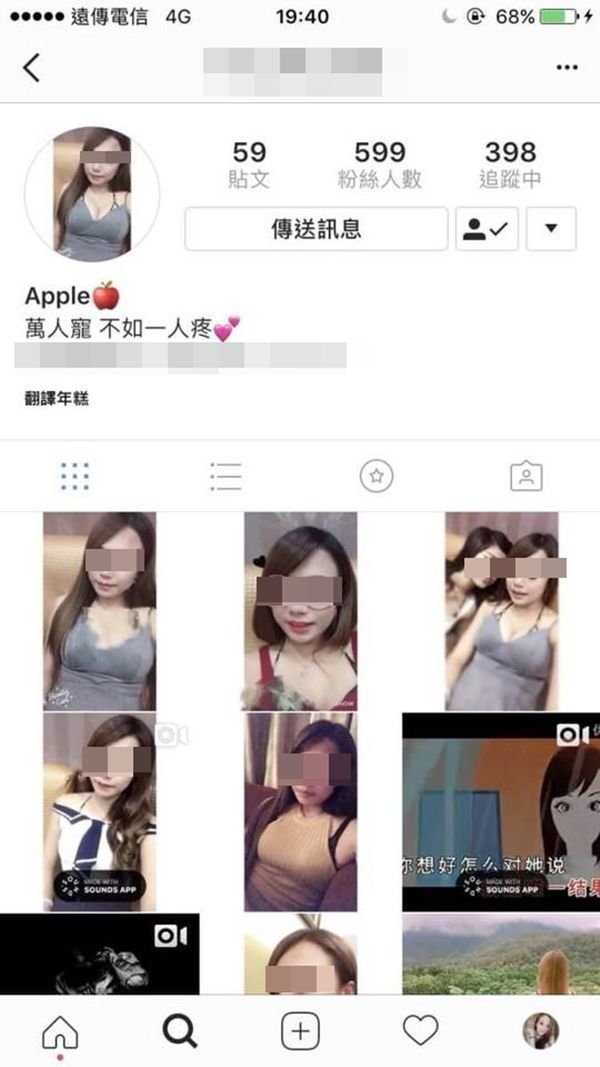This screenshot has height=1067, width=600.
Task: Tap the 傳送訊息 message button
Action: click(x=315, y=229)
